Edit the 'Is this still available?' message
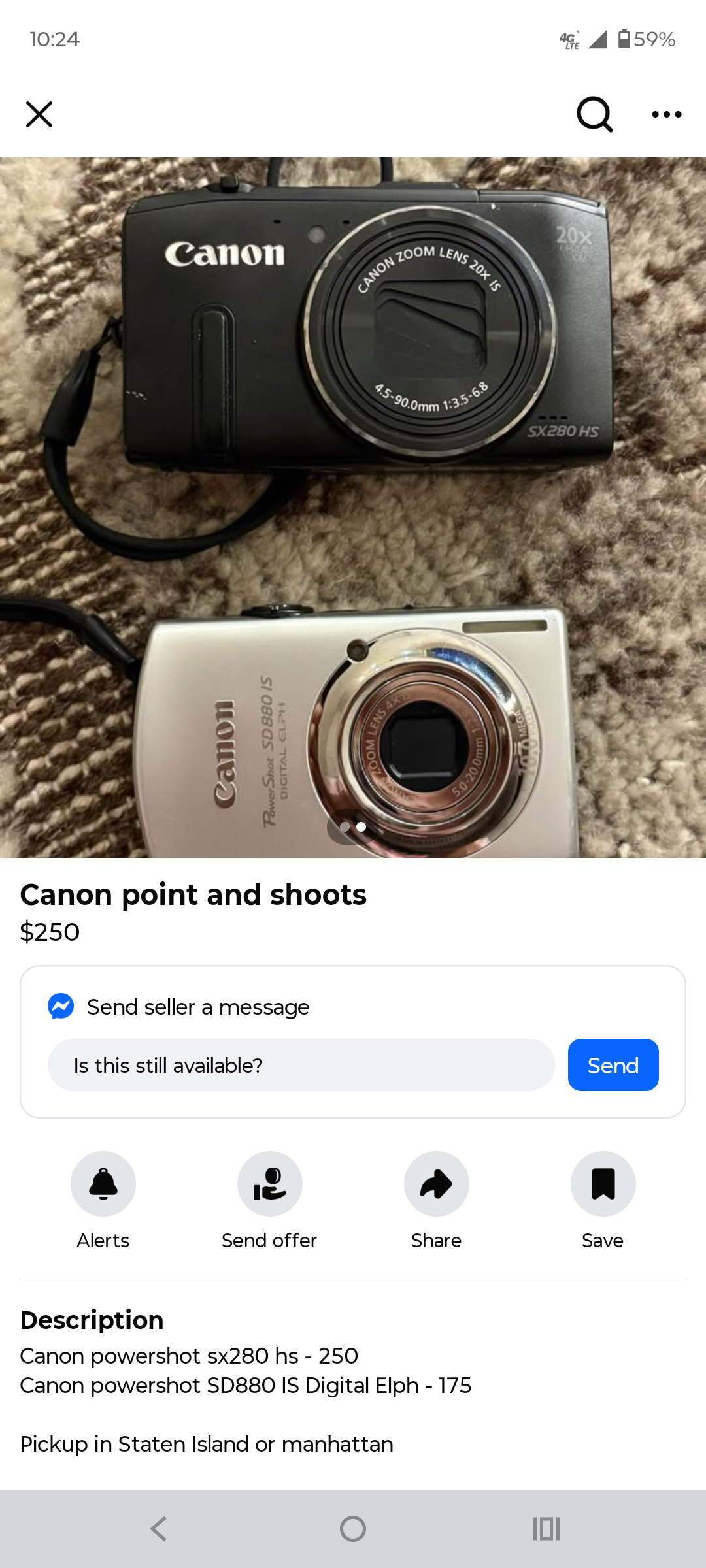The image size is (706, 1568). pos(301,1065)
